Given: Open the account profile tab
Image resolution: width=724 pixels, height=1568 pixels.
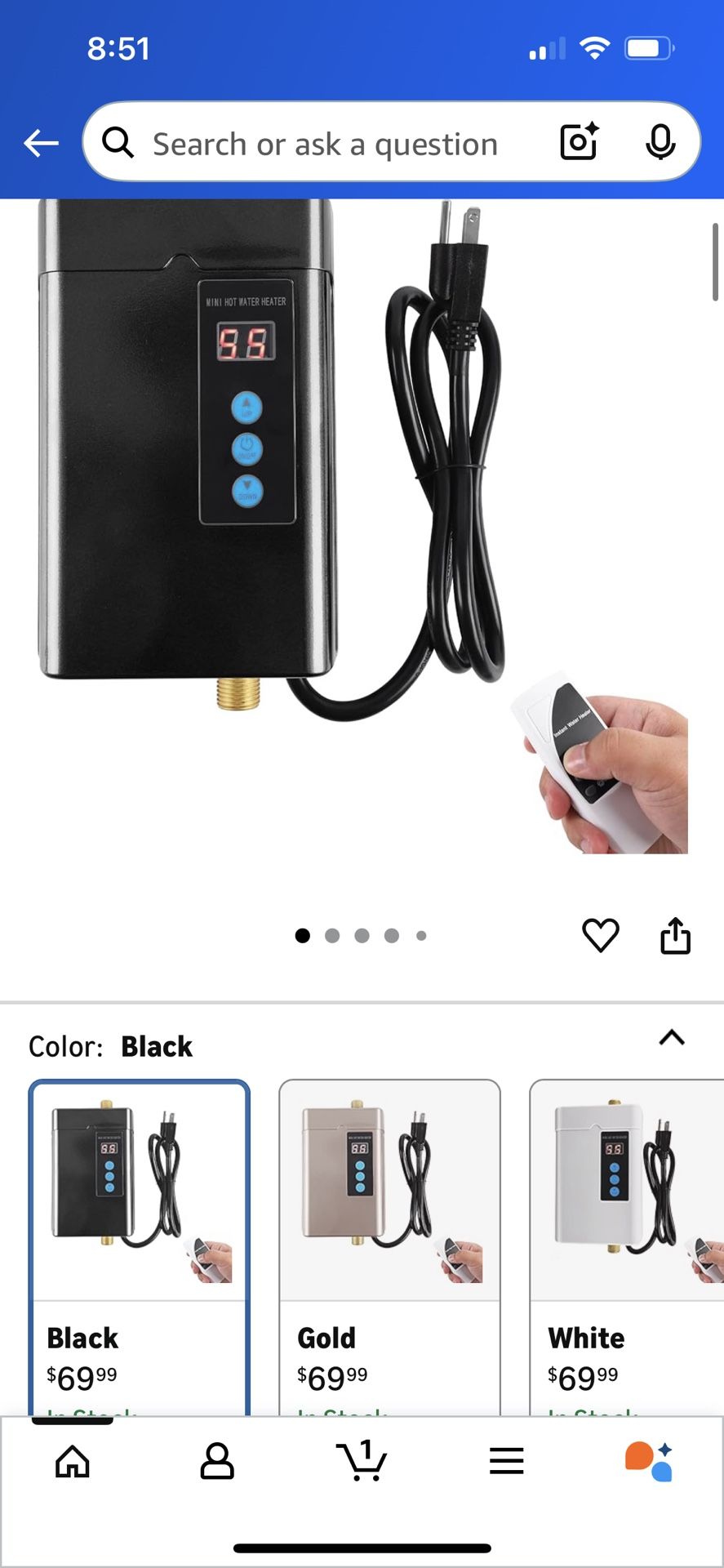Looking at the screenshot, I should [217, 1461].
